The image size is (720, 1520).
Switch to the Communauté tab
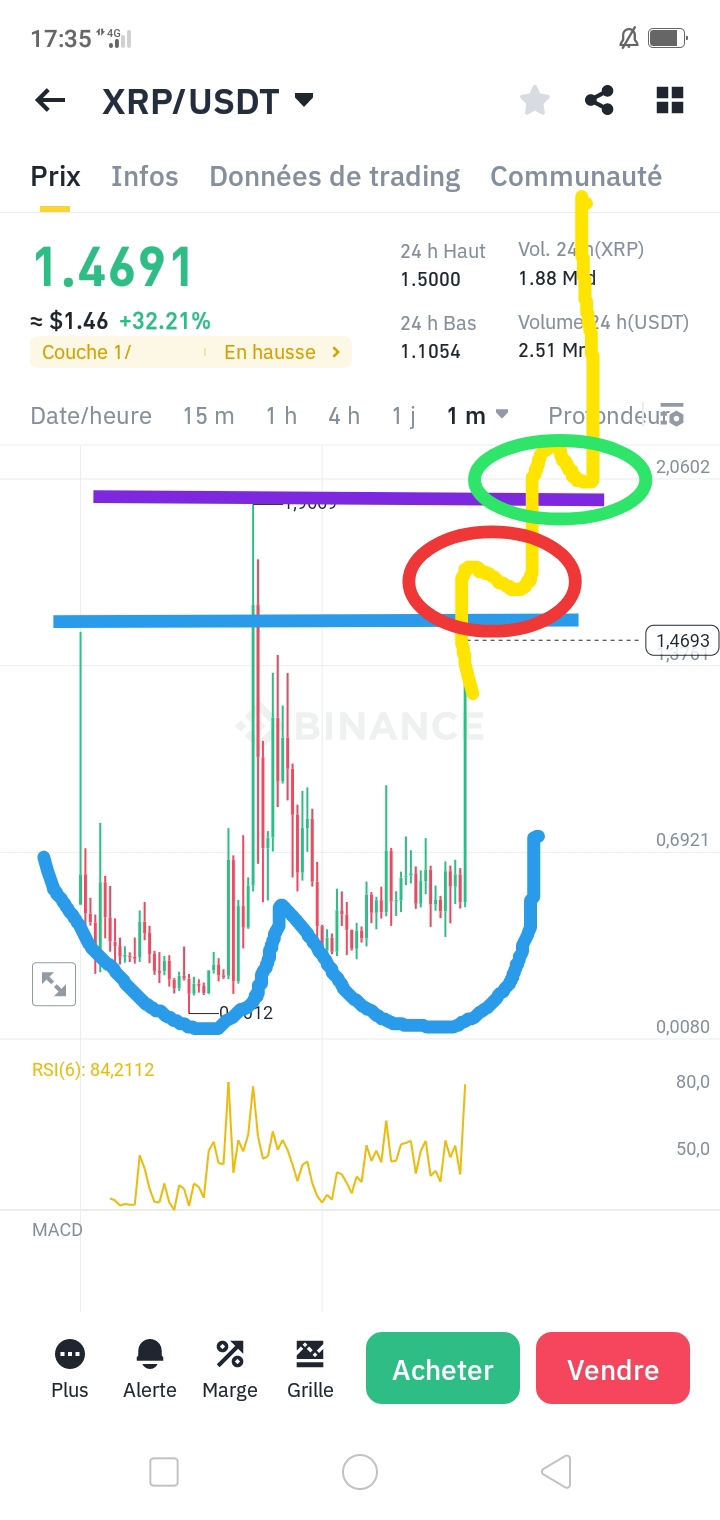click(x=575, y=177)
